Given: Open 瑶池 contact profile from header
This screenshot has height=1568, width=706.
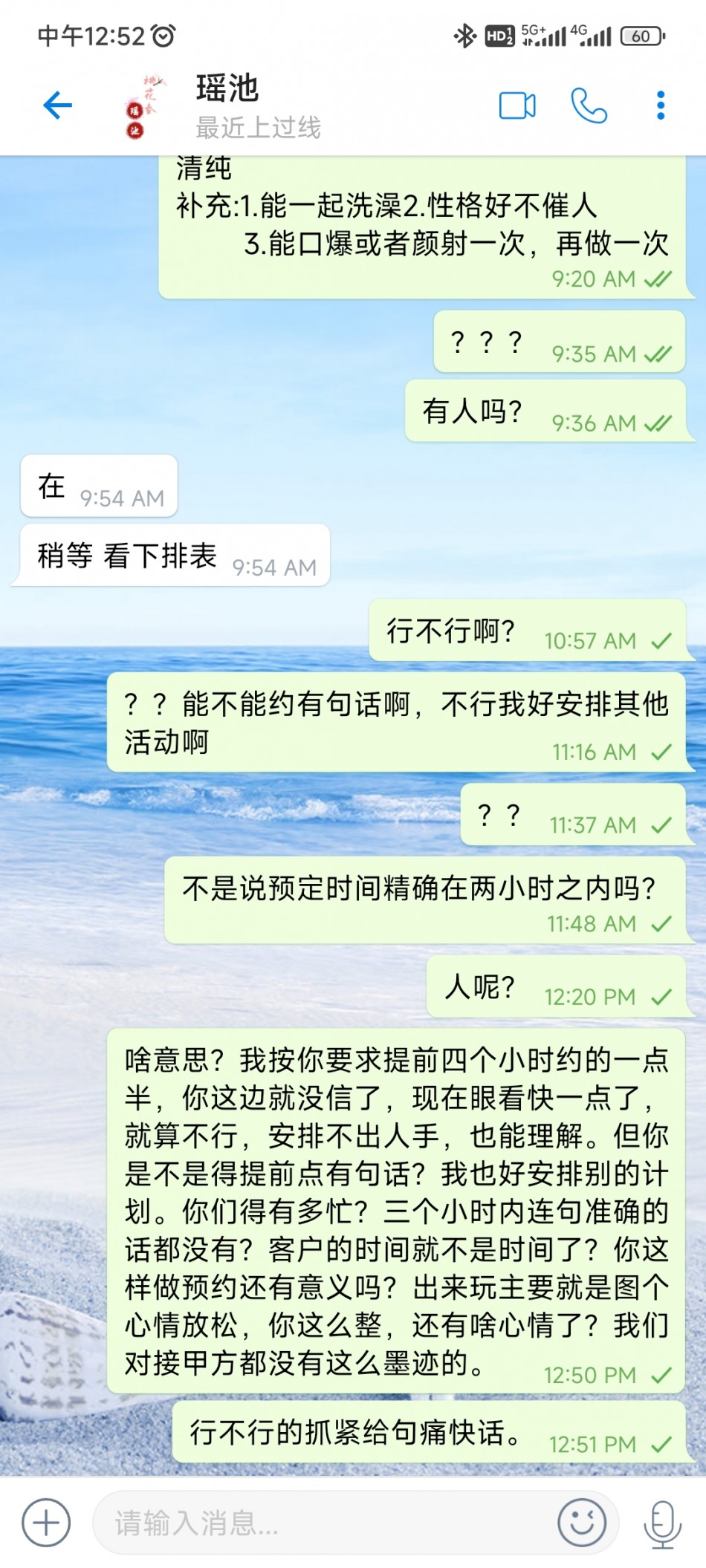Looking at the screenshot, I should [x=227, y=105].
